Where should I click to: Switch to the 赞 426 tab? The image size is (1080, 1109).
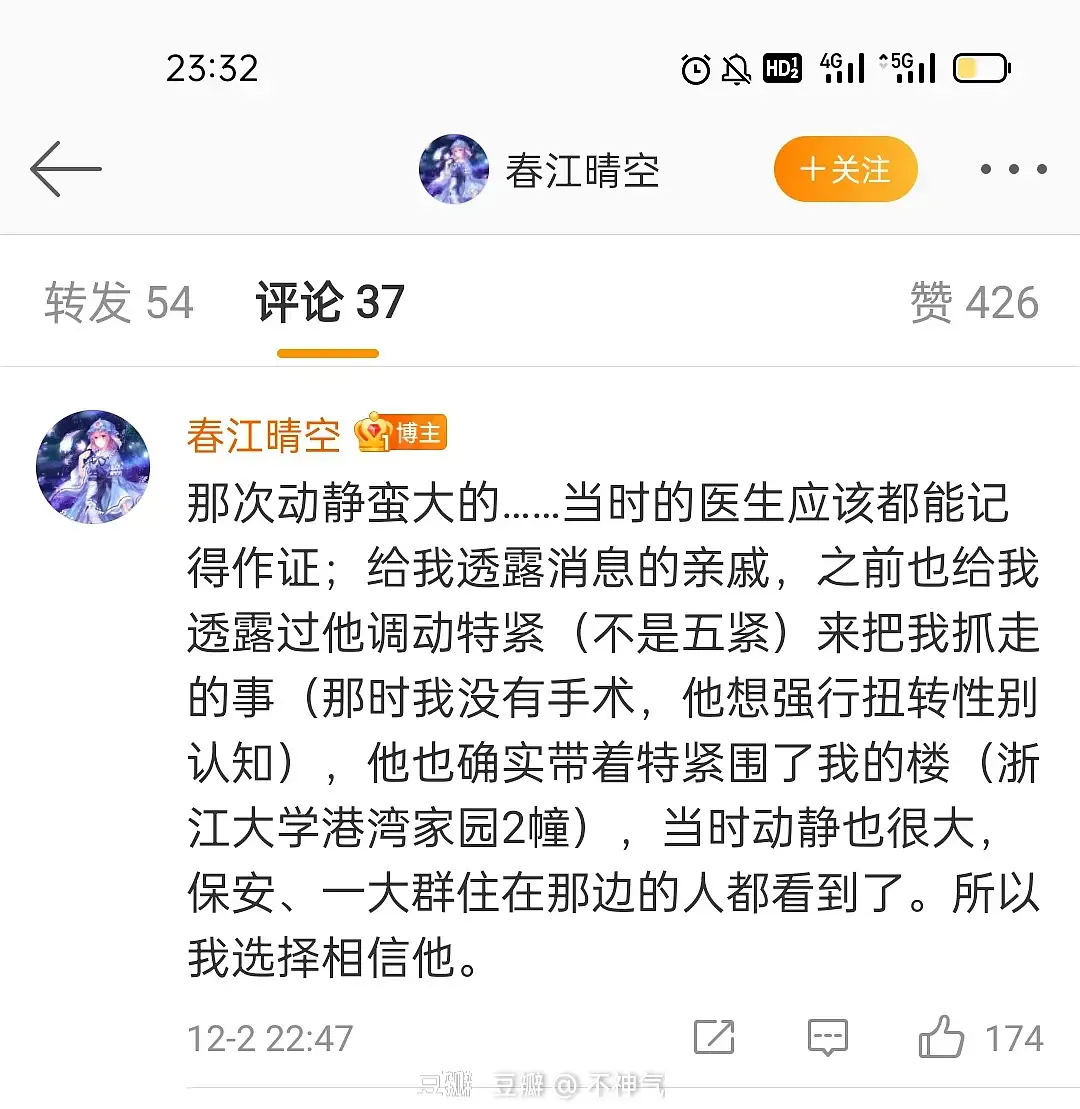974,303
